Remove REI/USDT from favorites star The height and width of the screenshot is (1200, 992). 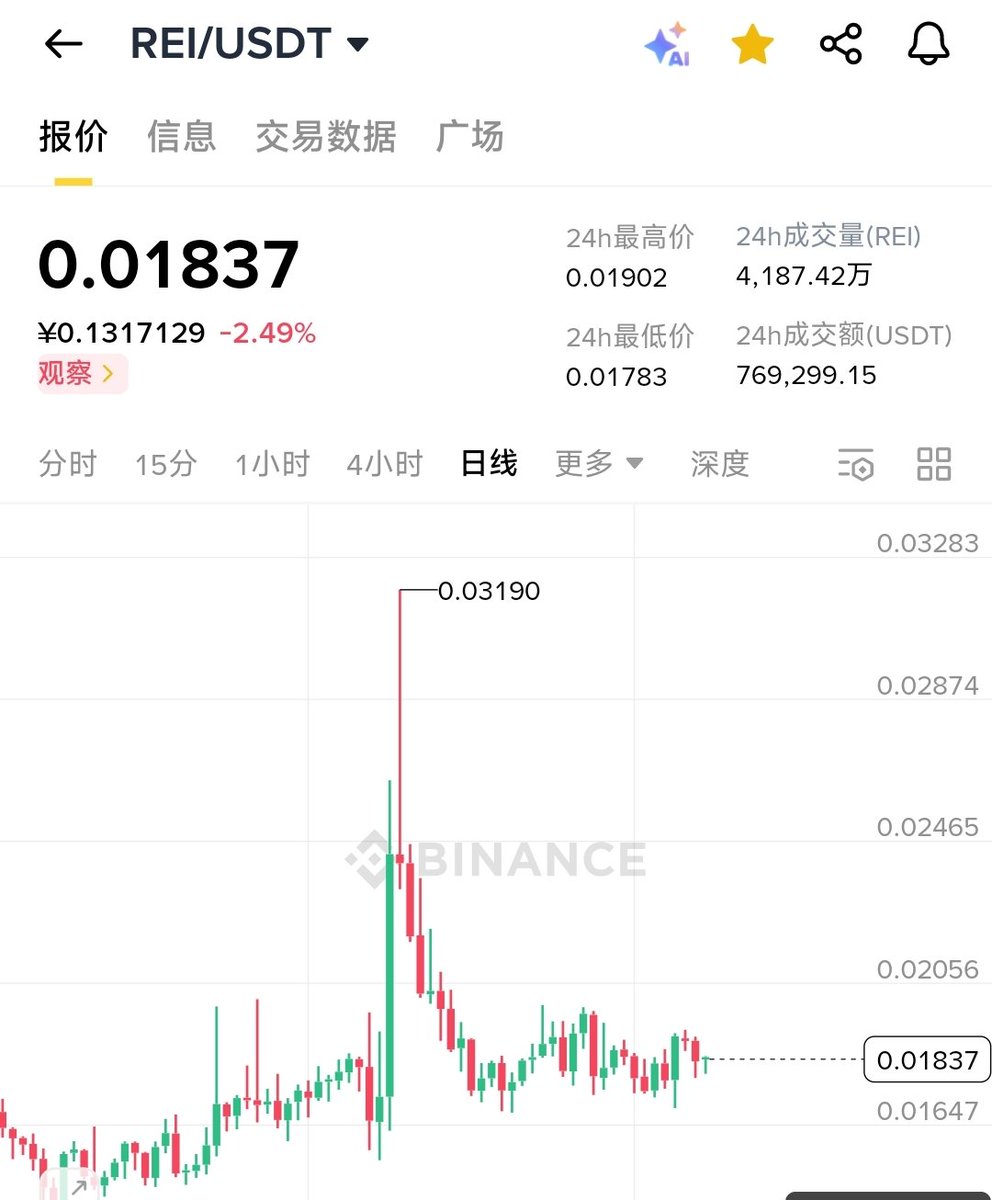coord(752,44)
